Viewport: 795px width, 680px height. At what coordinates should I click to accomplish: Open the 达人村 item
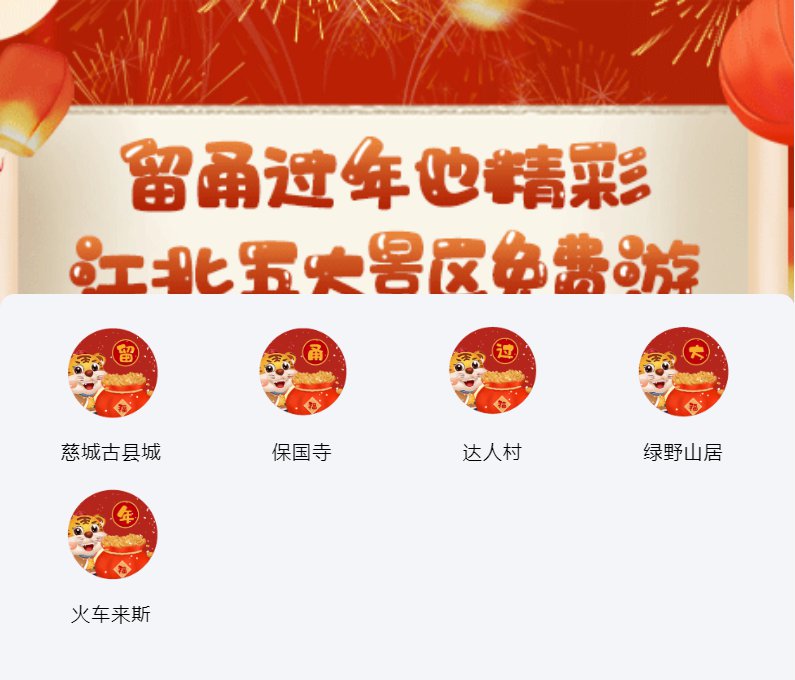492,373
